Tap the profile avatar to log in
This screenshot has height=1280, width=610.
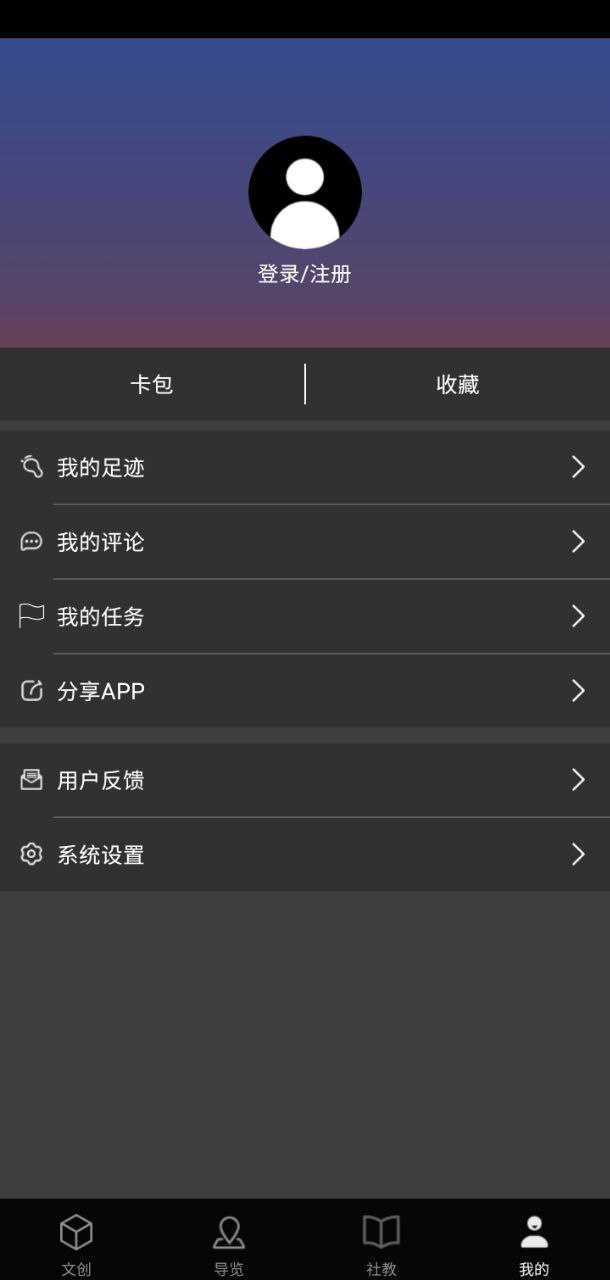pyautogui.click(x=304, y=192)
